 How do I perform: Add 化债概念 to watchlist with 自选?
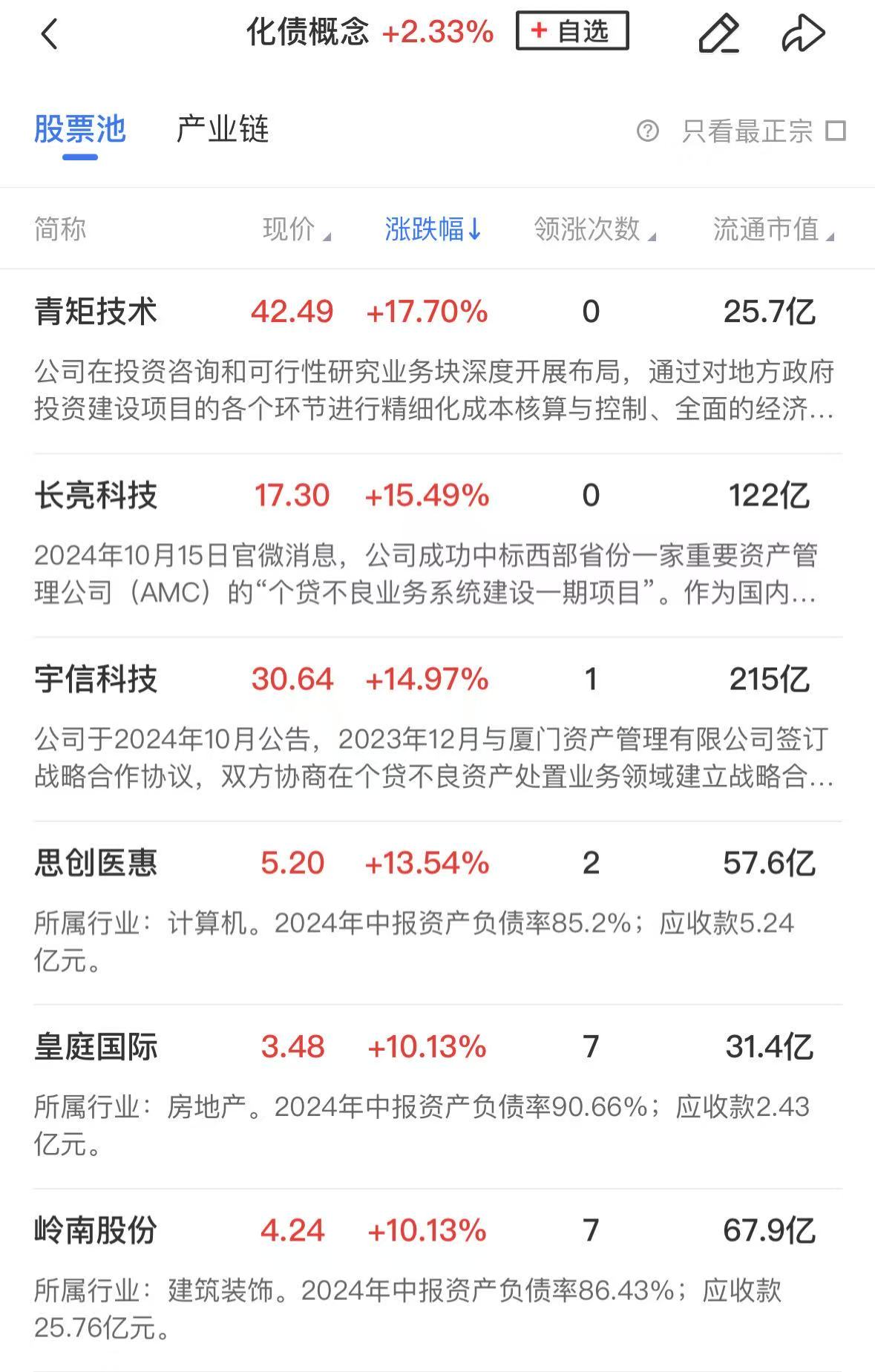click(572, 31)
